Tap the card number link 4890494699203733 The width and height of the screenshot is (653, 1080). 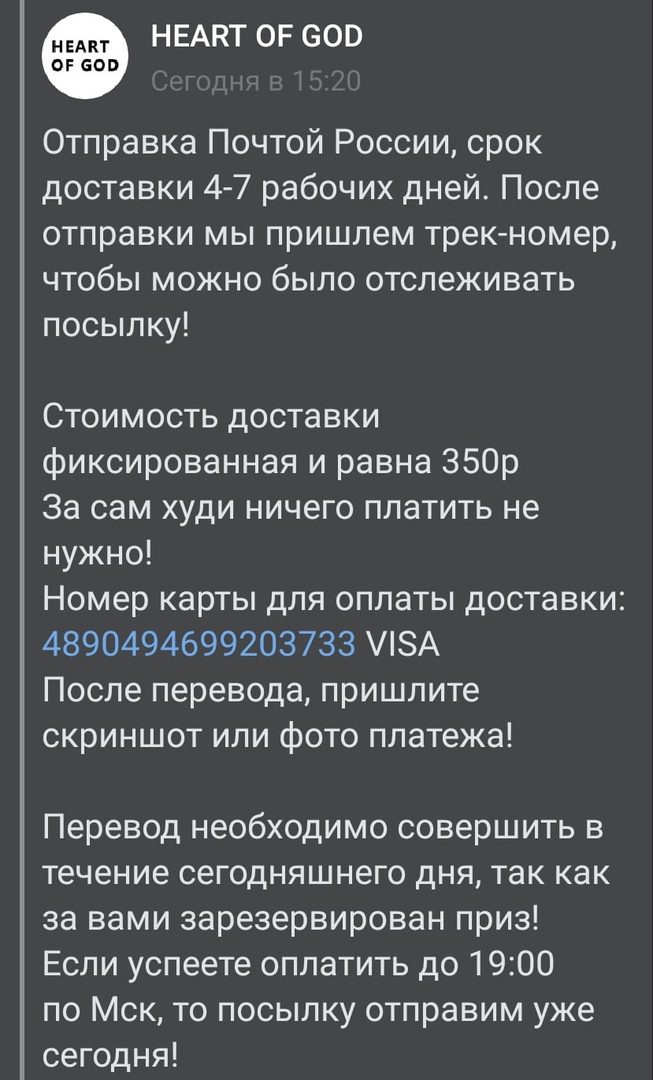199,644
